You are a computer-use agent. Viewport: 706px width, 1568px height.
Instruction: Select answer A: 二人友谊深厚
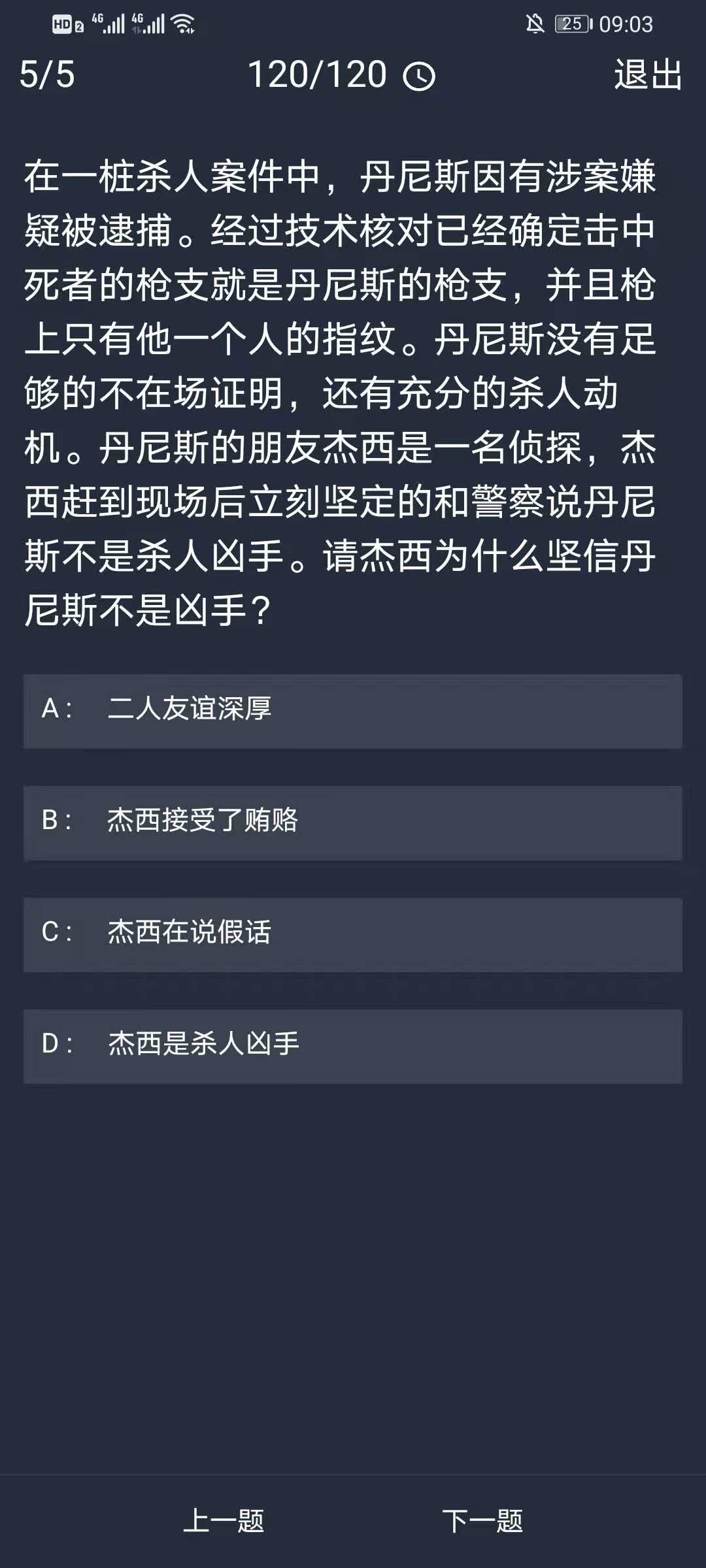[353, 711]
